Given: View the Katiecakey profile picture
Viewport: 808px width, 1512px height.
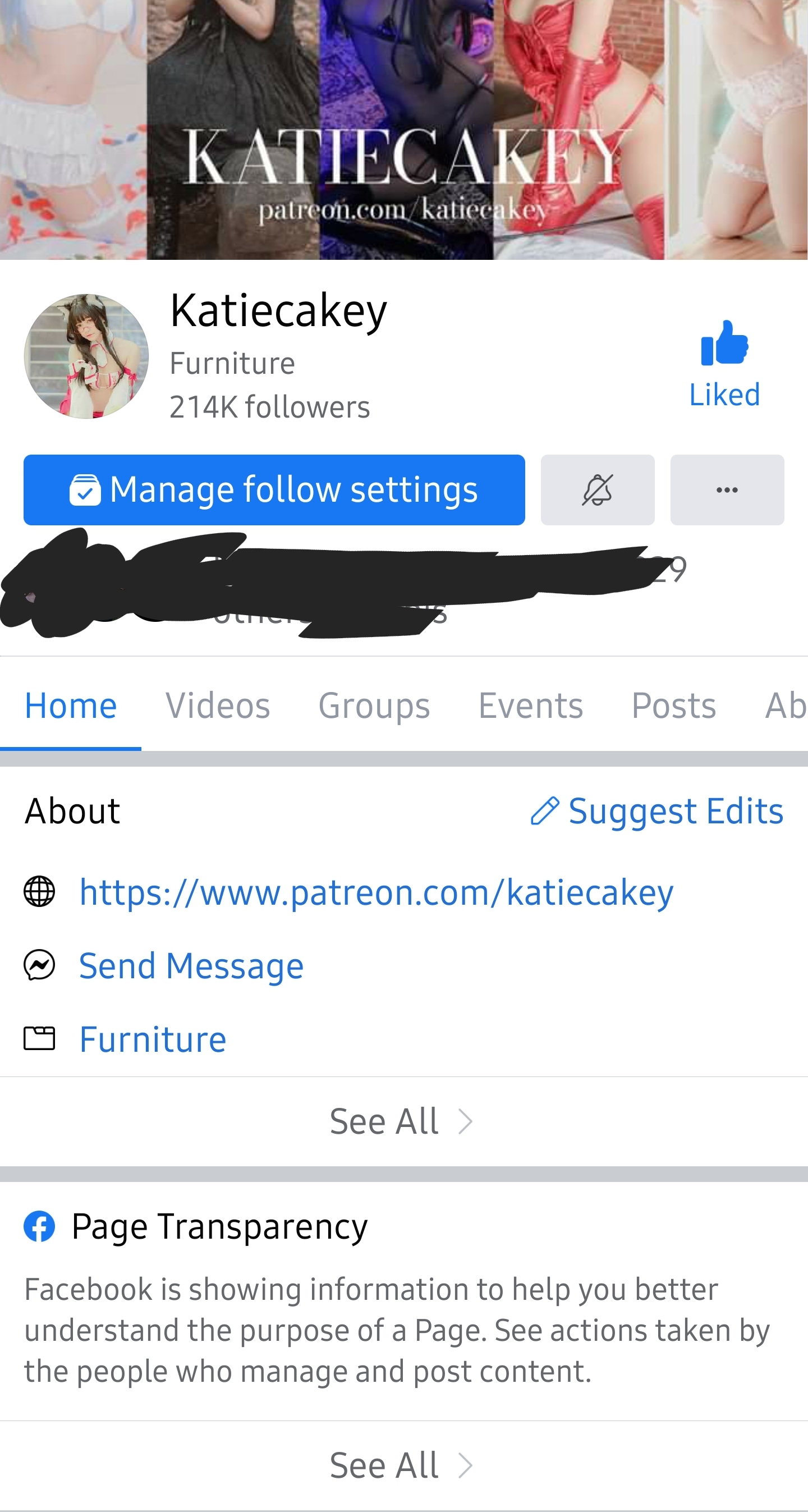Looking at the screenshot, I should 86,356.
